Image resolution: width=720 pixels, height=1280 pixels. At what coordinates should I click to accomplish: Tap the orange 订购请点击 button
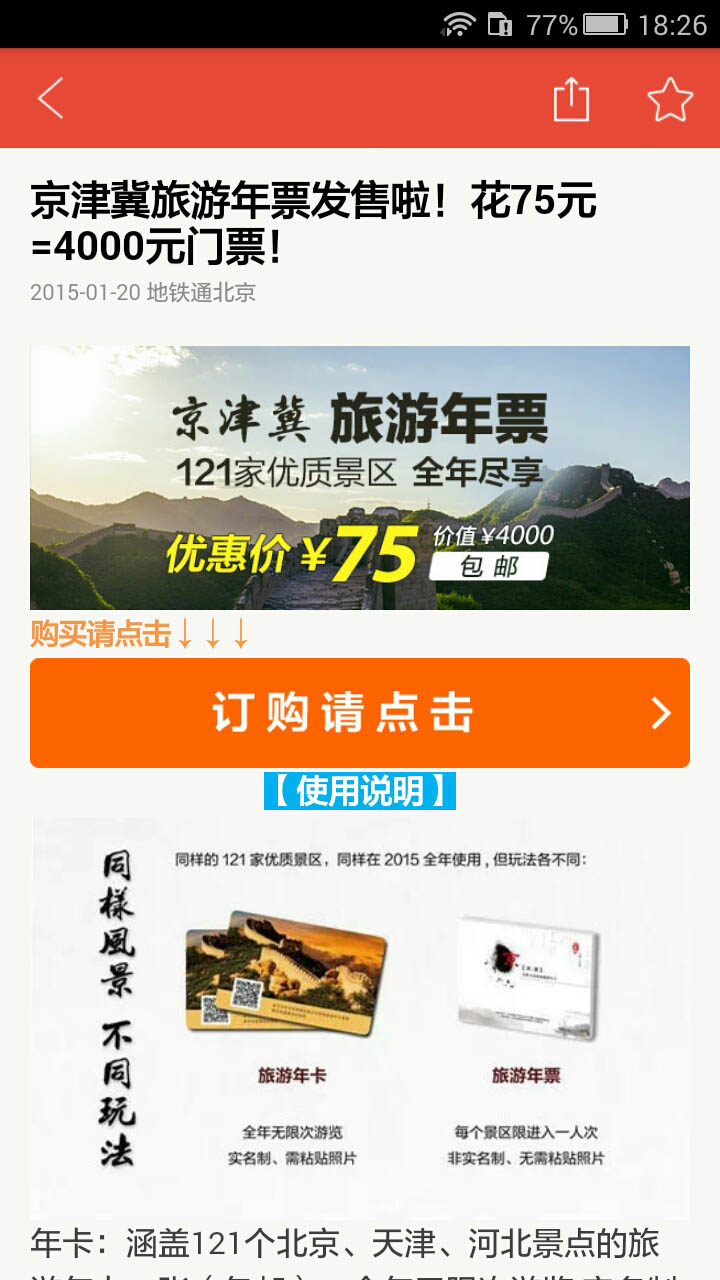(360, 713)
